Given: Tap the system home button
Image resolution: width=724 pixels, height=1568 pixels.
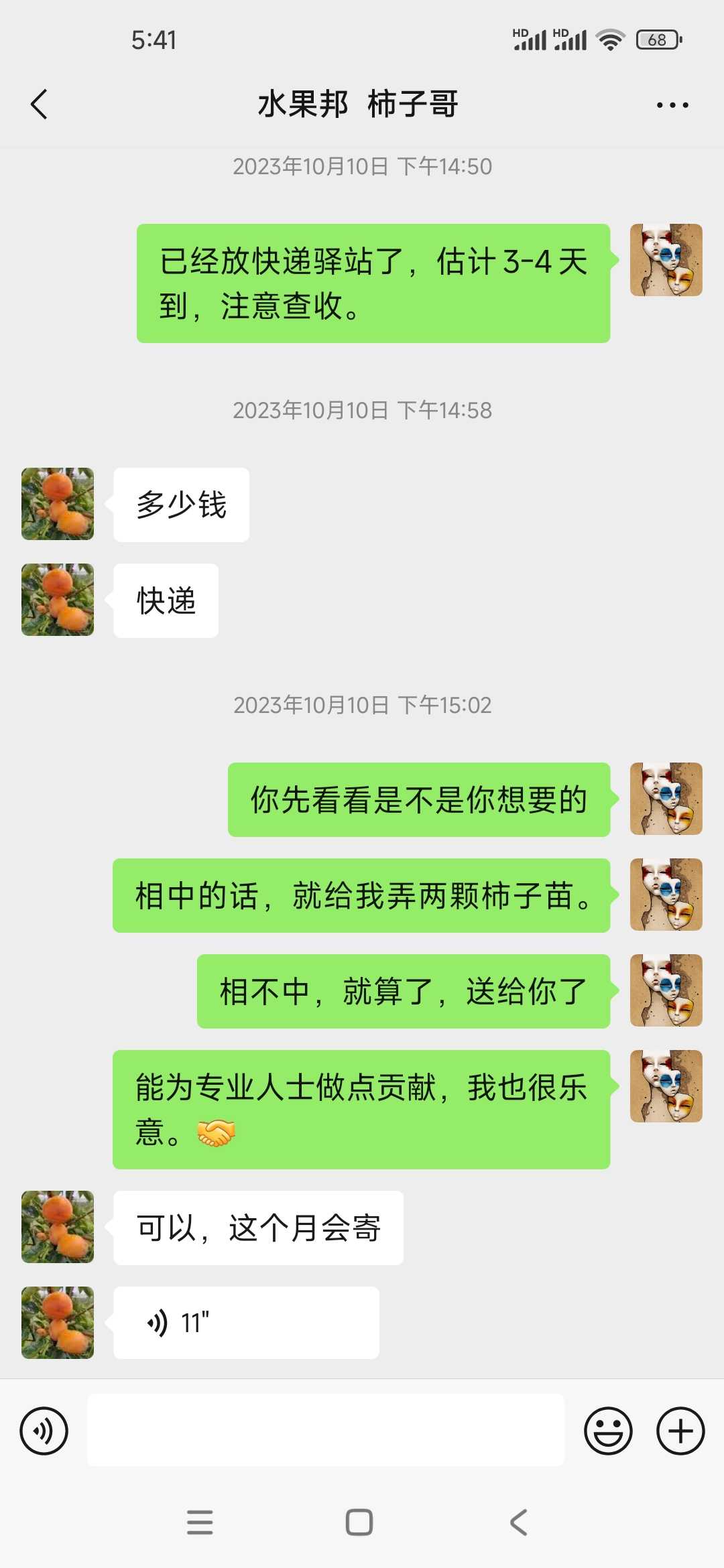Looking at the screenshot, I should pyautogui.click(x=359, y=1522).
